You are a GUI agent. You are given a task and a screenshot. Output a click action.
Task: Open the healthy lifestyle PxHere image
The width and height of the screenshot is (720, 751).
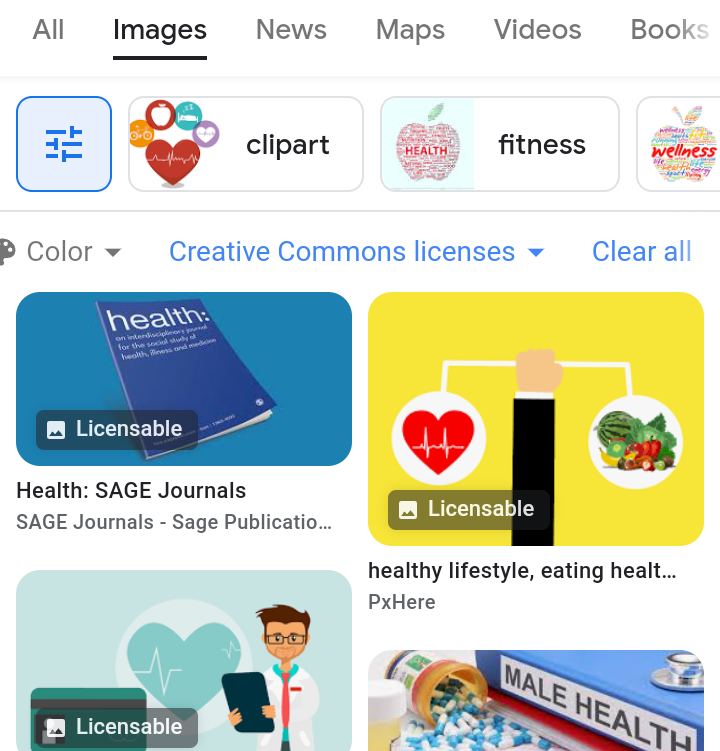click(x=536, y=419)
